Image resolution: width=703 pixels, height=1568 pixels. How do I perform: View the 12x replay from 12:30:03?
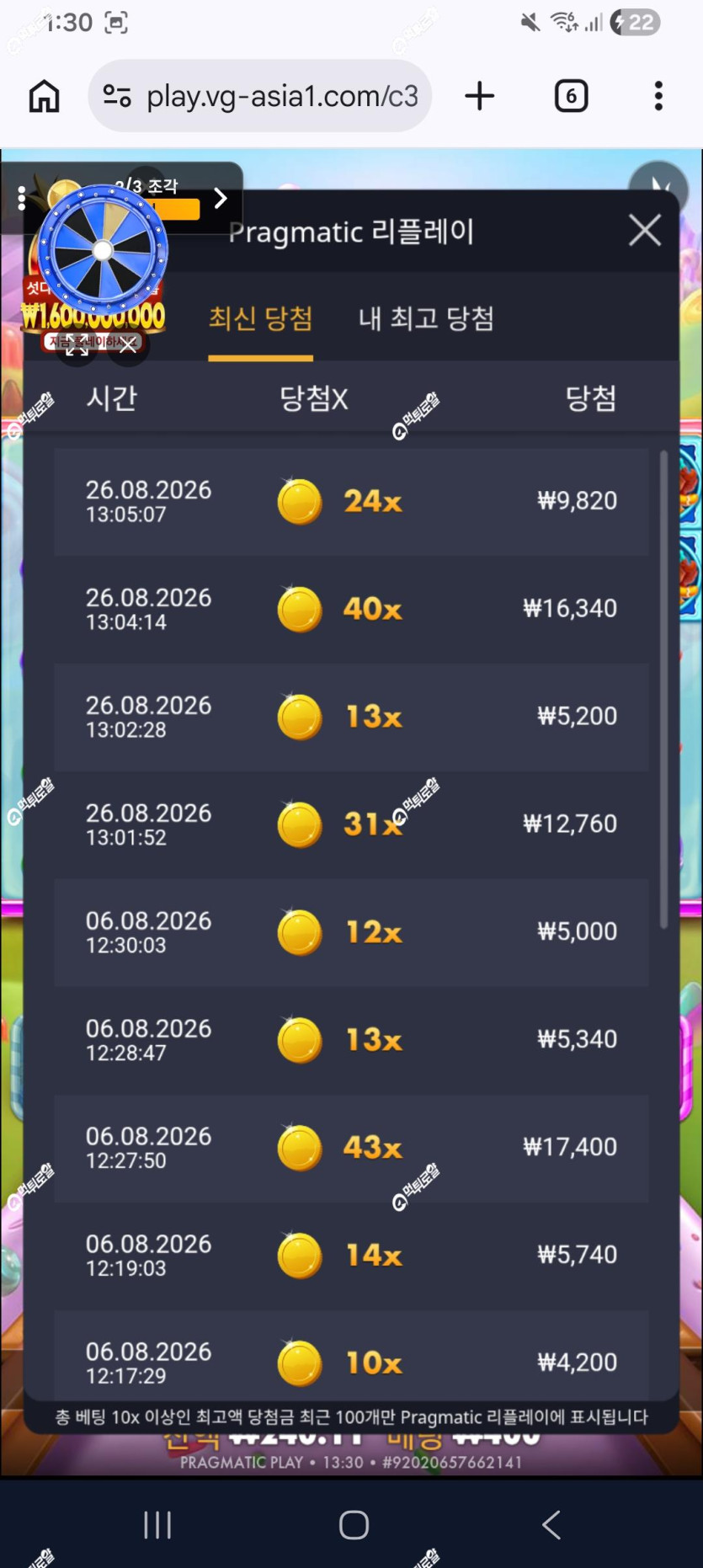point(351,932)
